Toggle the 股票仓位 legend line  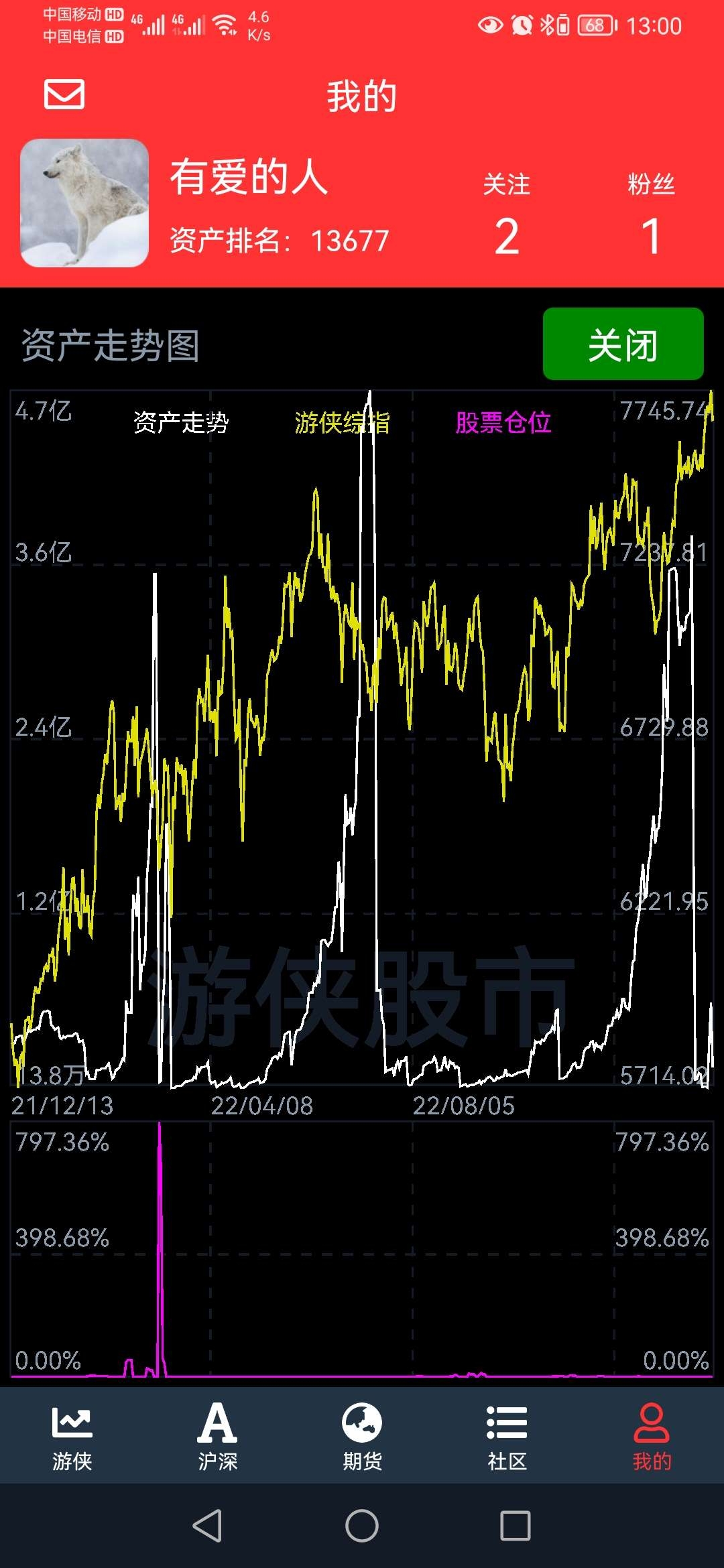click(x=503, y=423)
